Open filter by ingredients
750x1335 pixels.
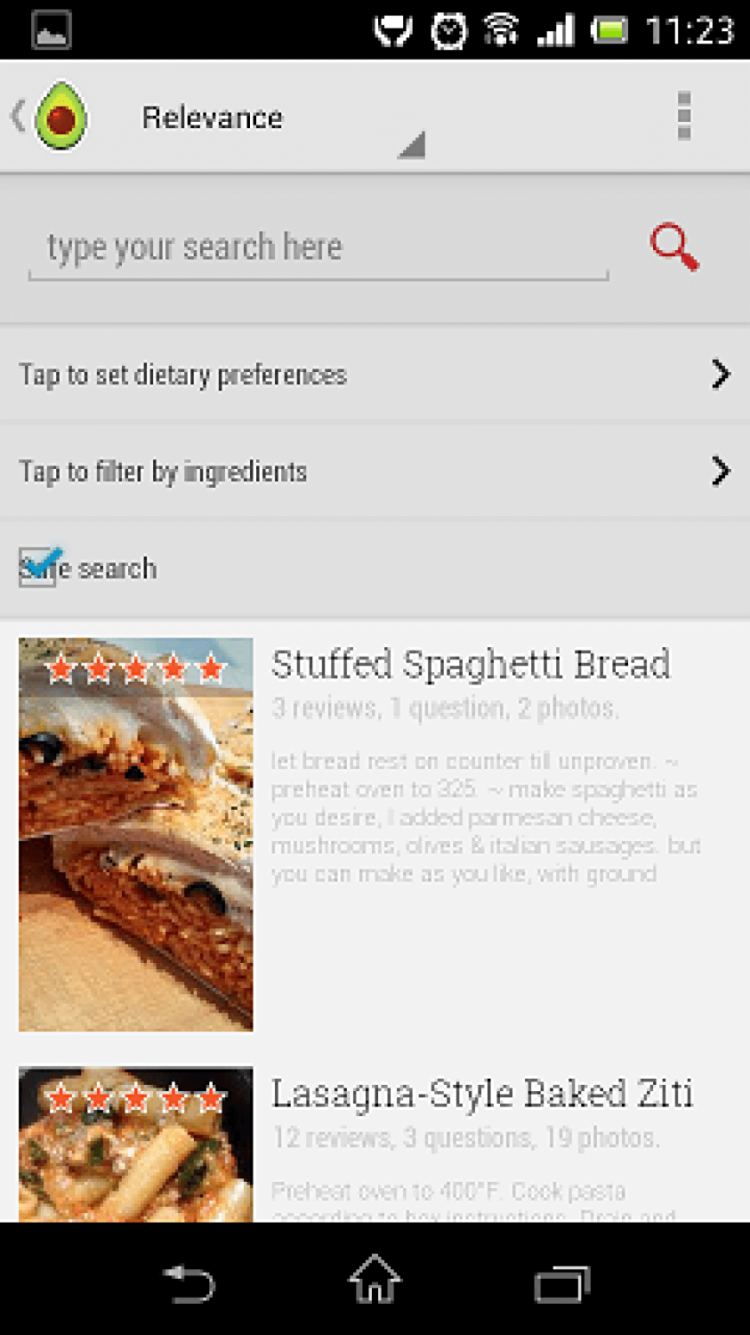pos(375,472)
